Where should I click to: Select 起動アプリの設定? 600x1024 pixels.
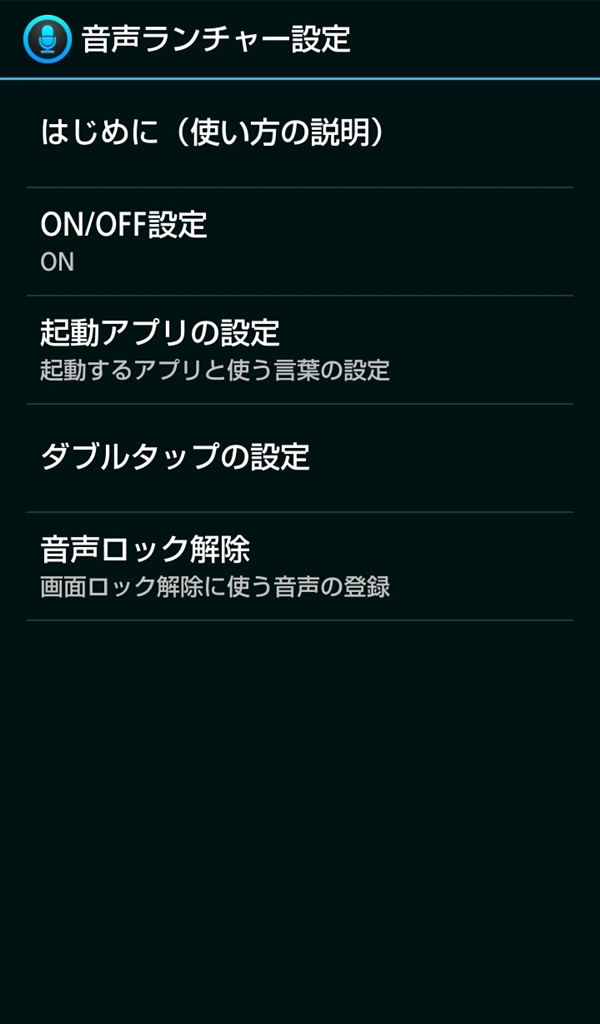(x=300, y=349)
